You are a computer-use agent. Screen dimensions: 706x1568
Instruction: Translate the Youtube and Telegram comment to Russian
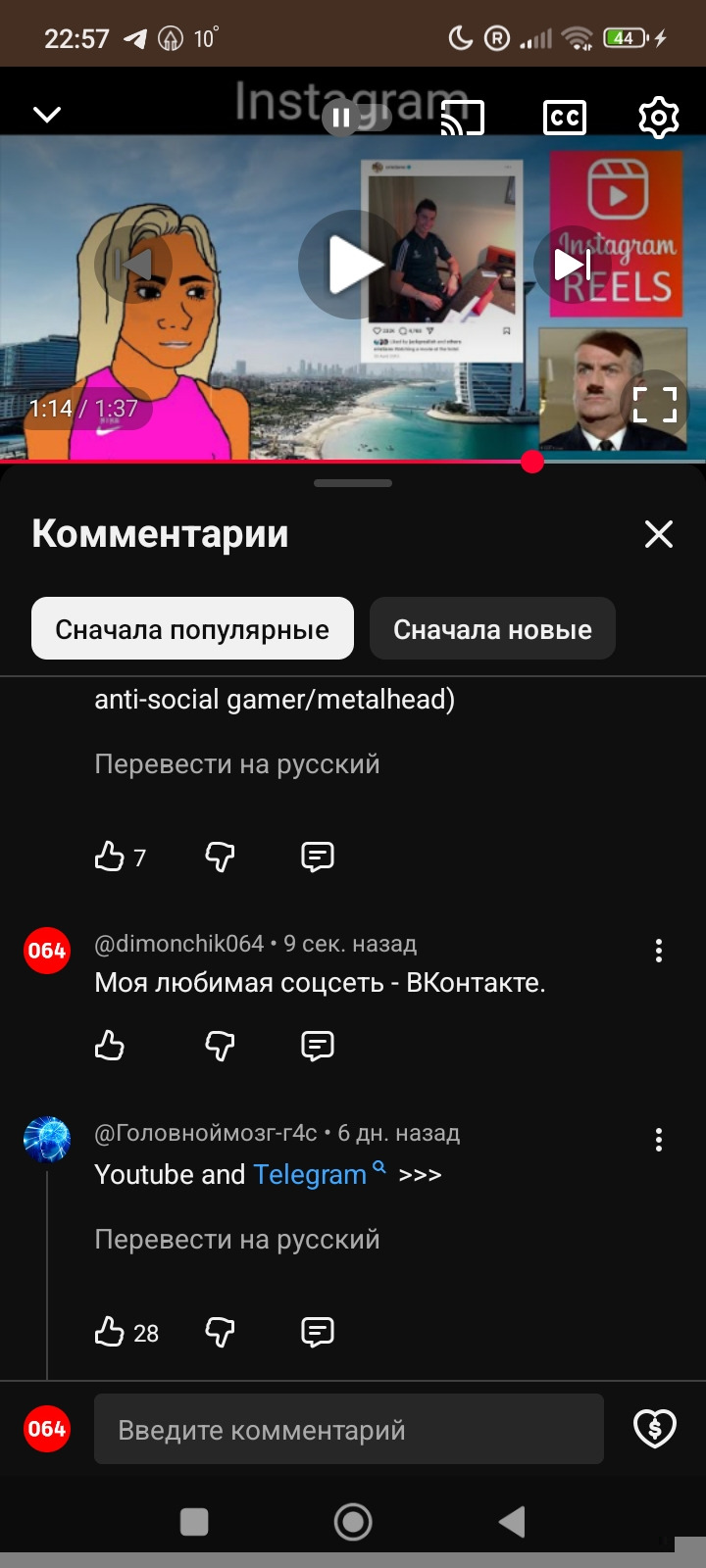(236, 1240)
